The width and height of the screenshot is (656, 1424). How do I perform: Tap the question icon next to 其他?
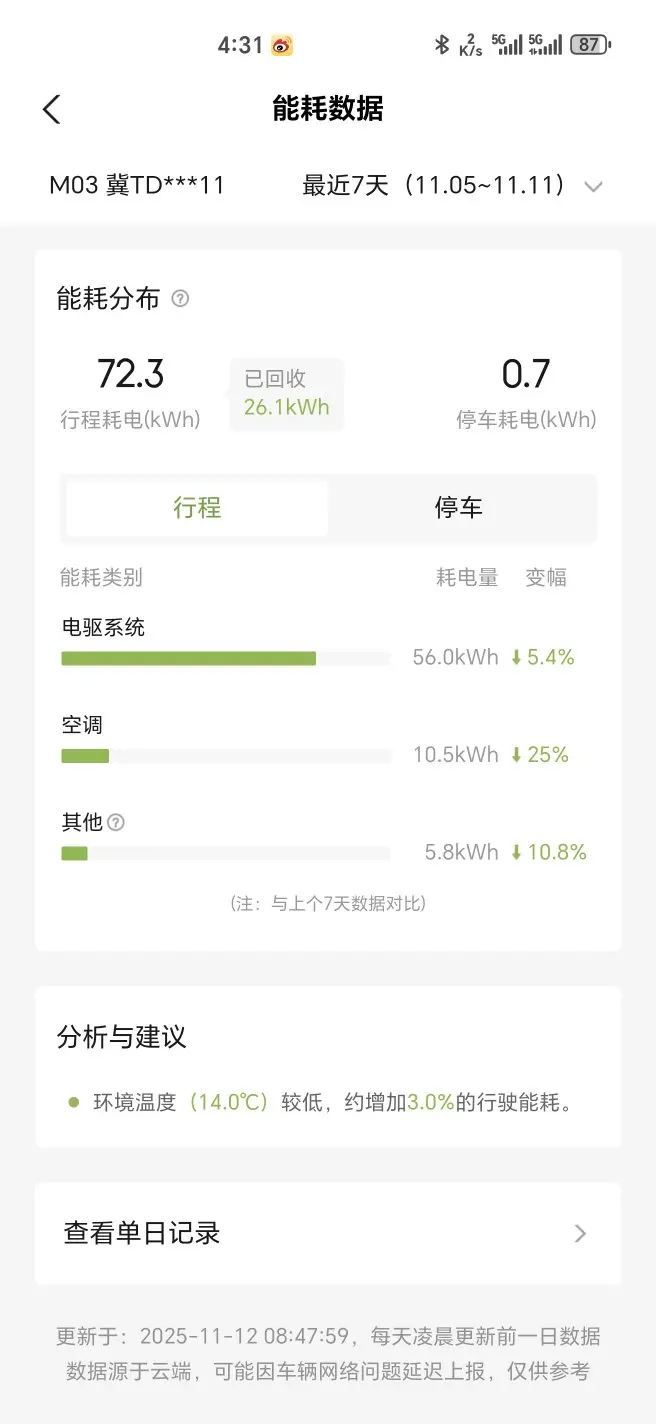(x=116, y=822)
